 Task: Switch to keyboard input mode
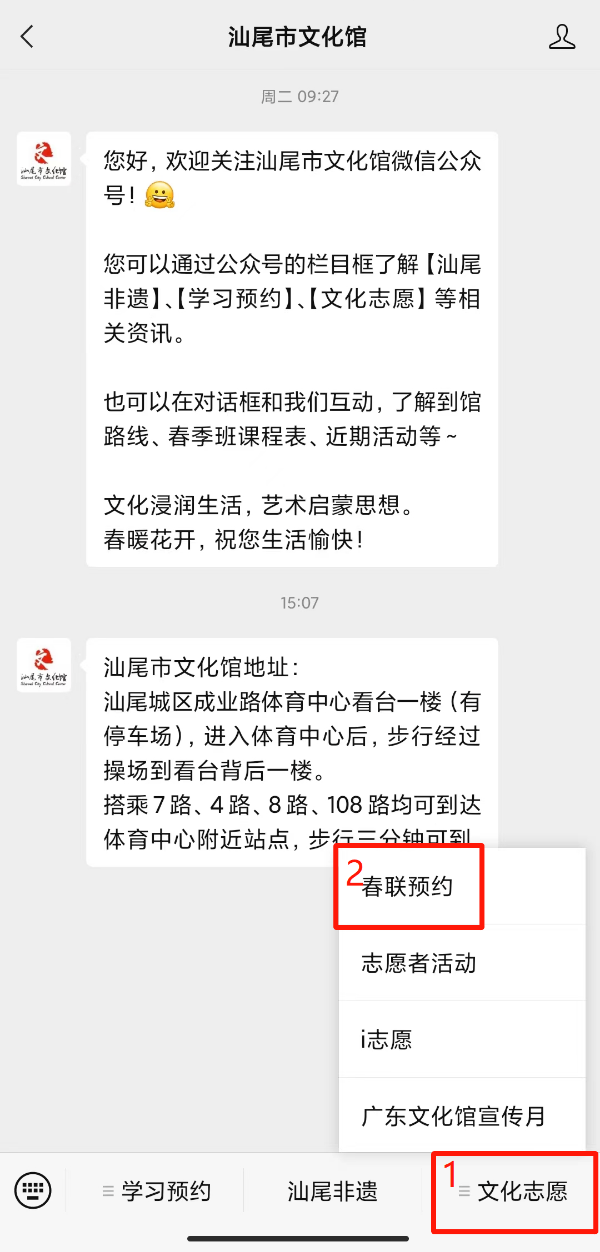click(33, 1190)
